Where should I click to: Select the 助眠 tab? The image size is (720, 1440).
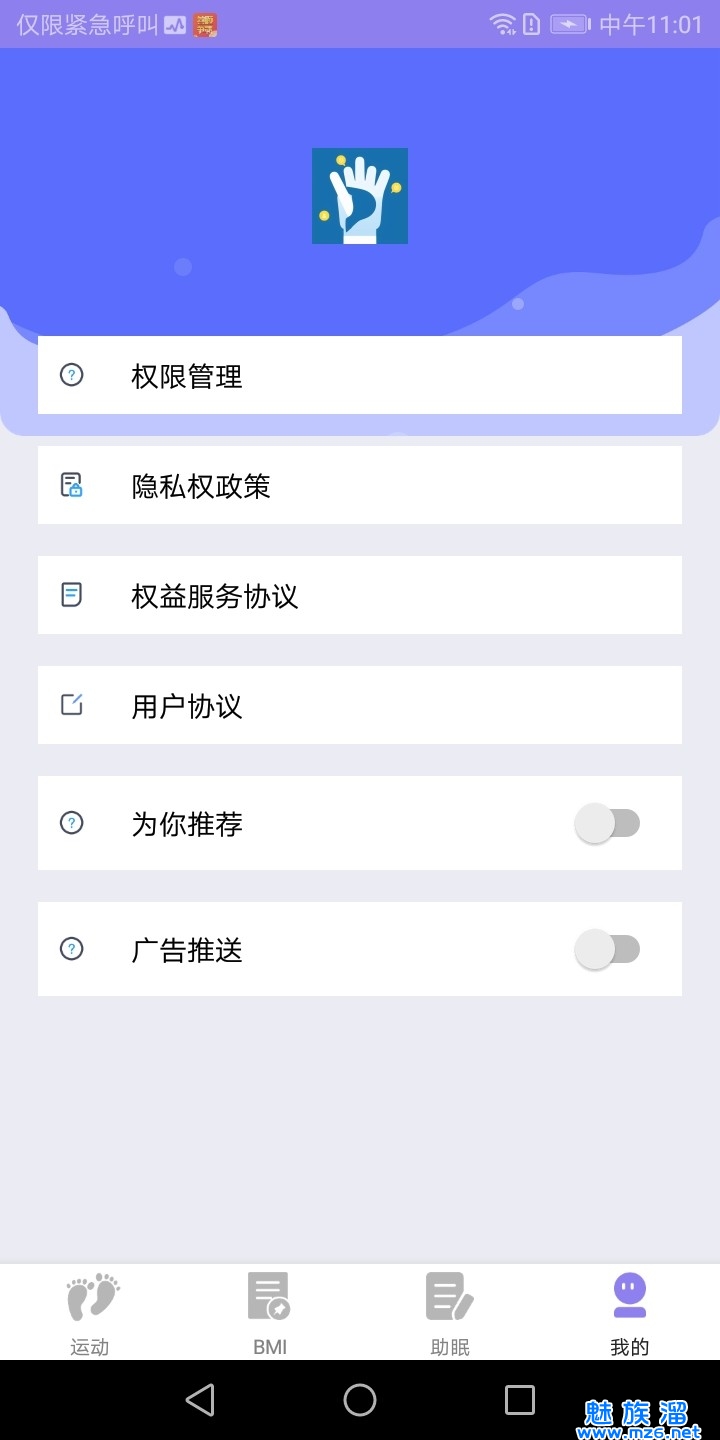(x=450, y=1312)
